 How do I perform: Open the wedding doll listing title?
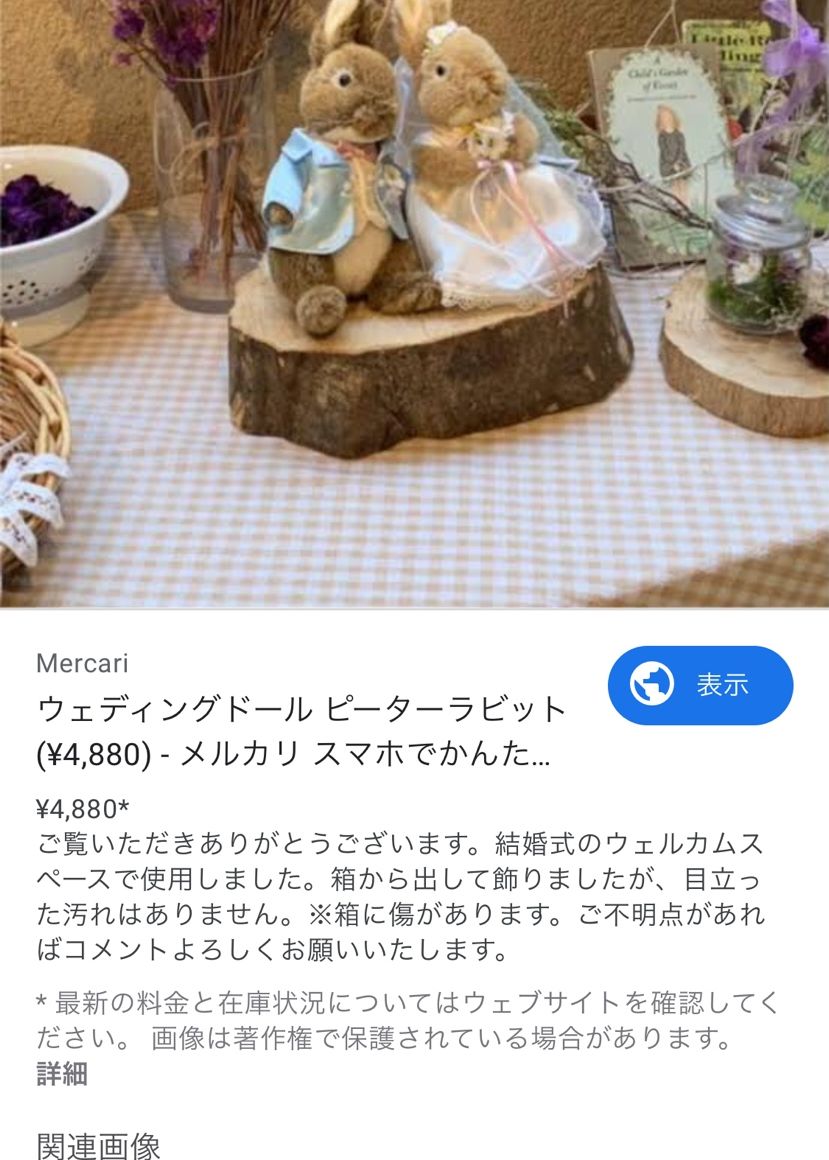(300, 731)
